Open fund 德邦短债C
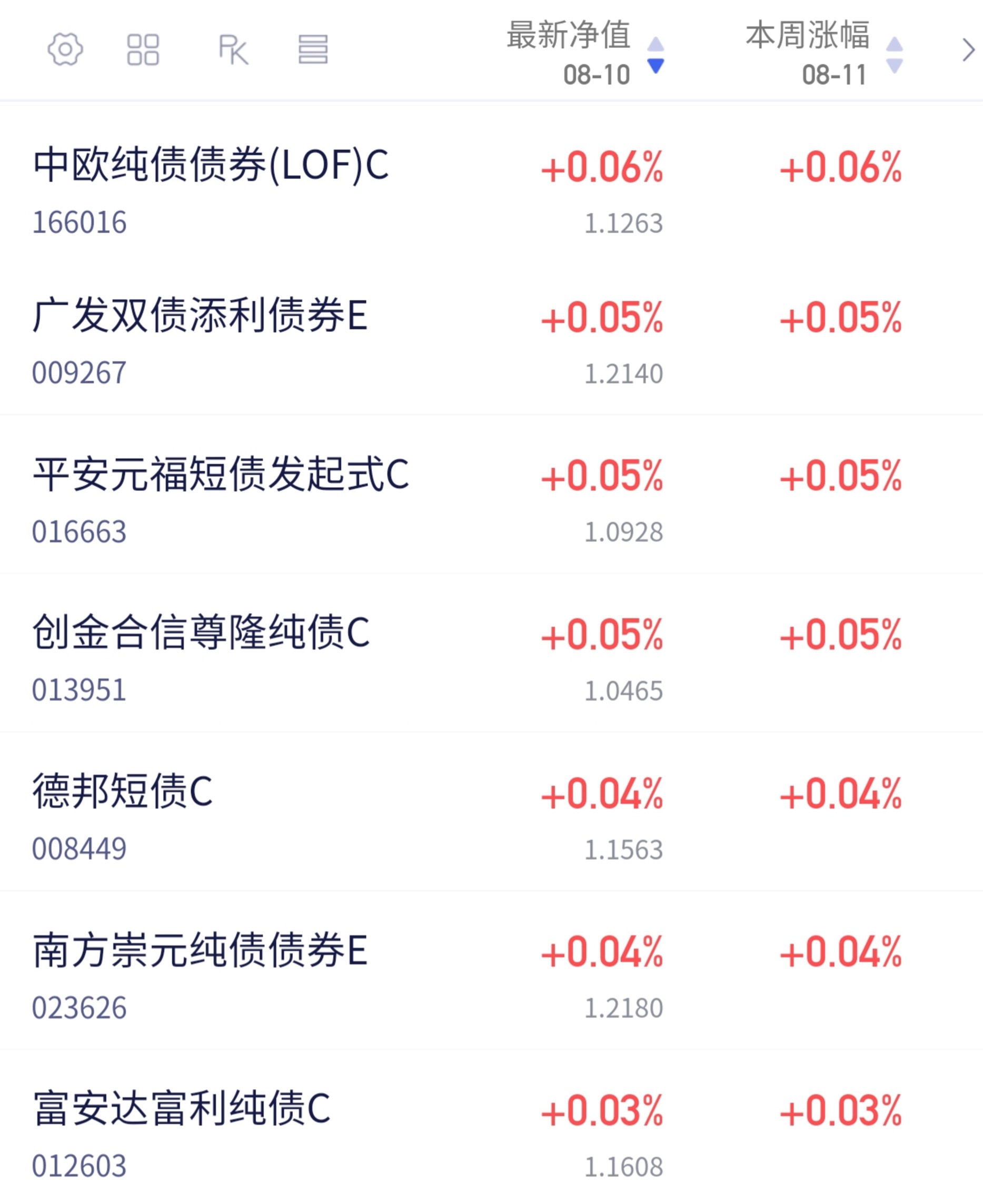Screen dimensions: 983x1204 492,812
